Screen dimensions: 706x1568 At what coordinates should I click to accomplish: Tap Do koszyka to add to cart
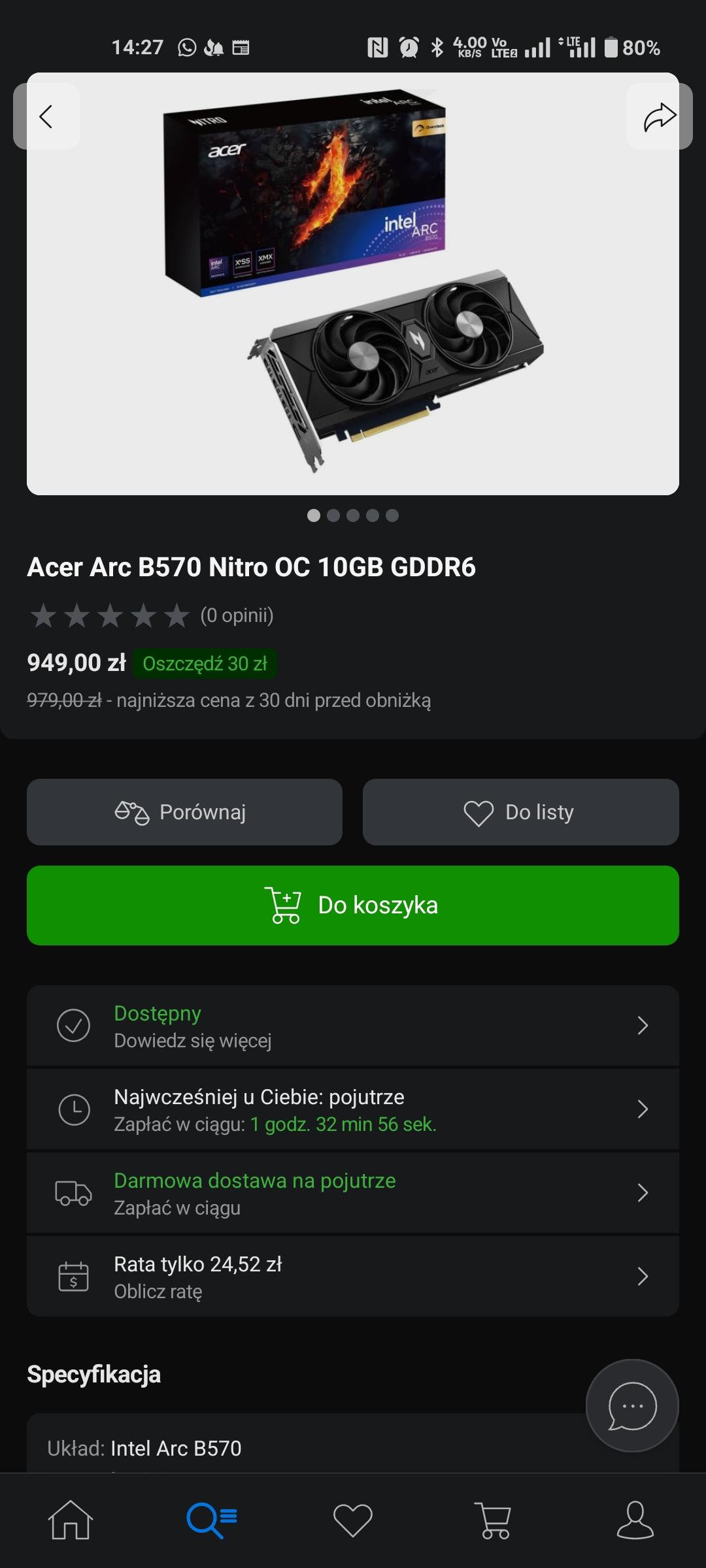point(353,906)
